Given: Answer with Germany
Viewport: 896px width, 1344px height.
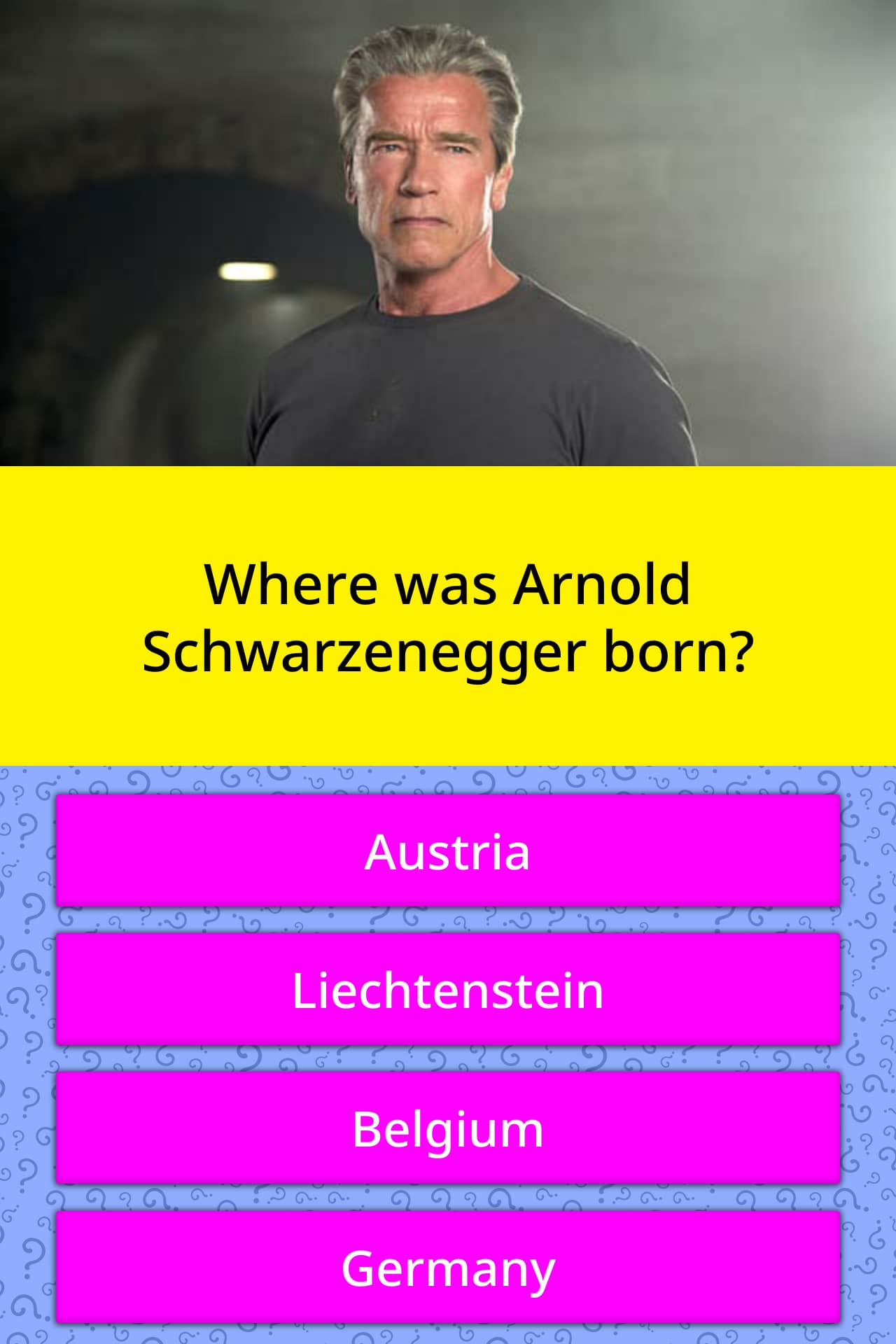Looking at the screenshot, I should pos(448,1268).
